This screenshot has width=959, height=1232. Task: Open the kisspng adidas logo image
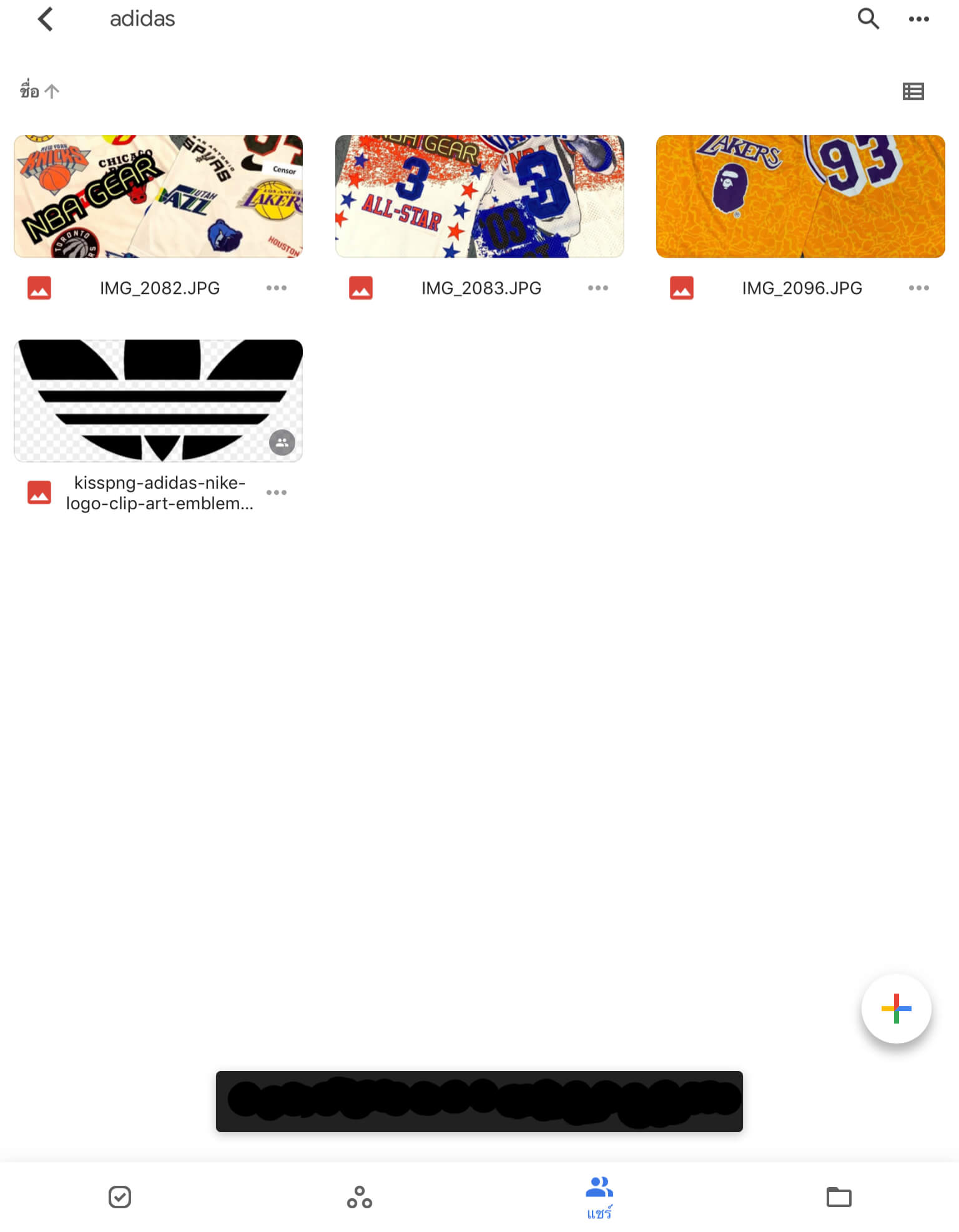tap(159, 401)
